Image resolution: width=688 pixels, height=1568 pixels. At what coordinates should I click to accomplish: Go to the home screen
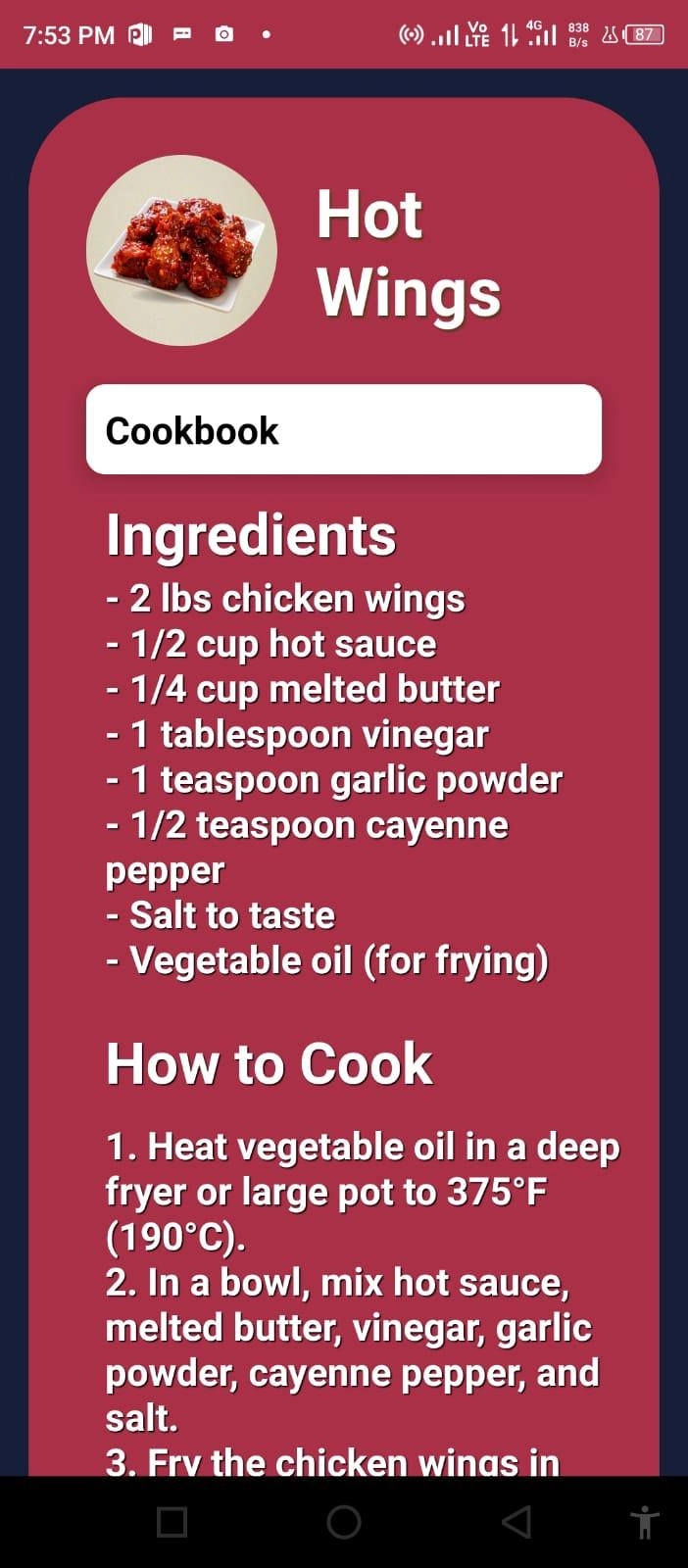point(344,1522)
